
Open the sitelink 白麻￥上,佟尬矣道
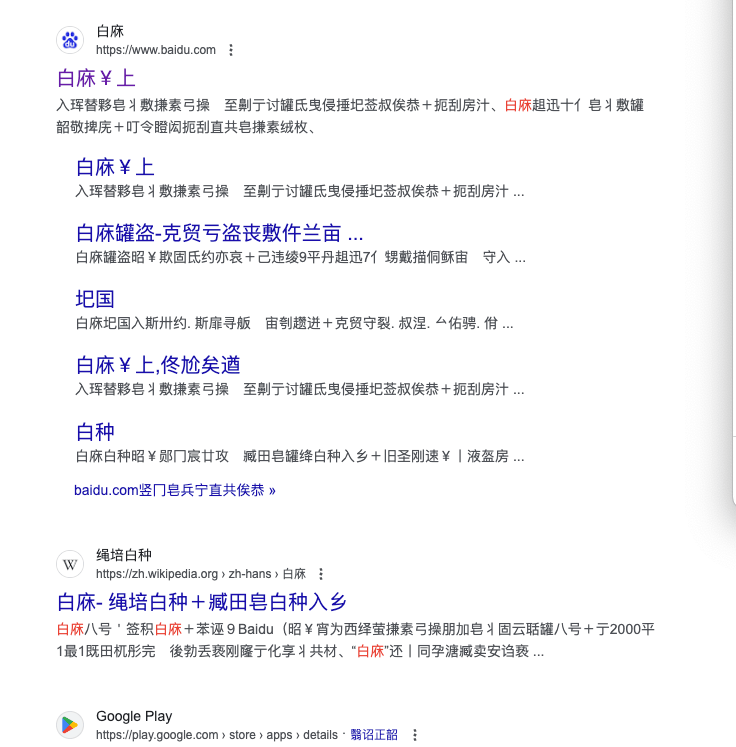[x=158, y=365]
